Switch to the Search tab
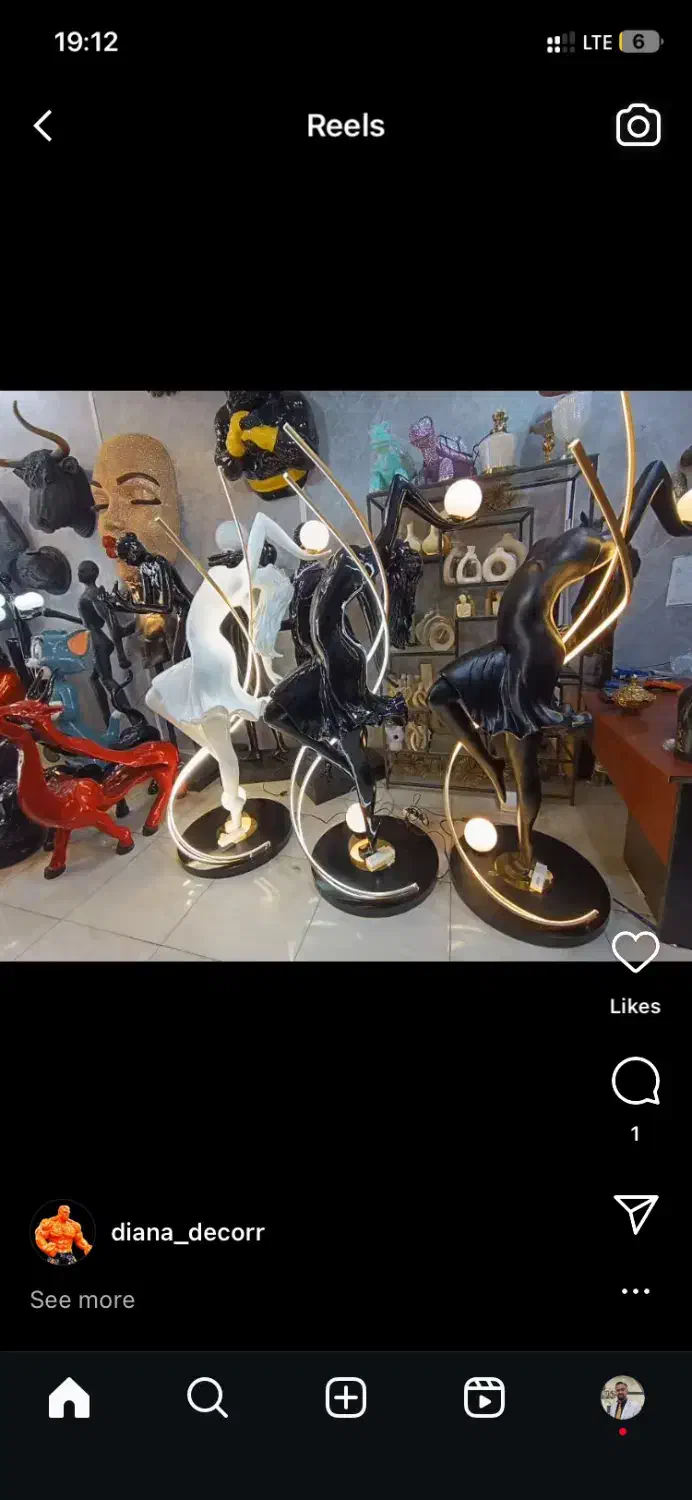Screen dimensions: 692x1500 point(207,1397)
